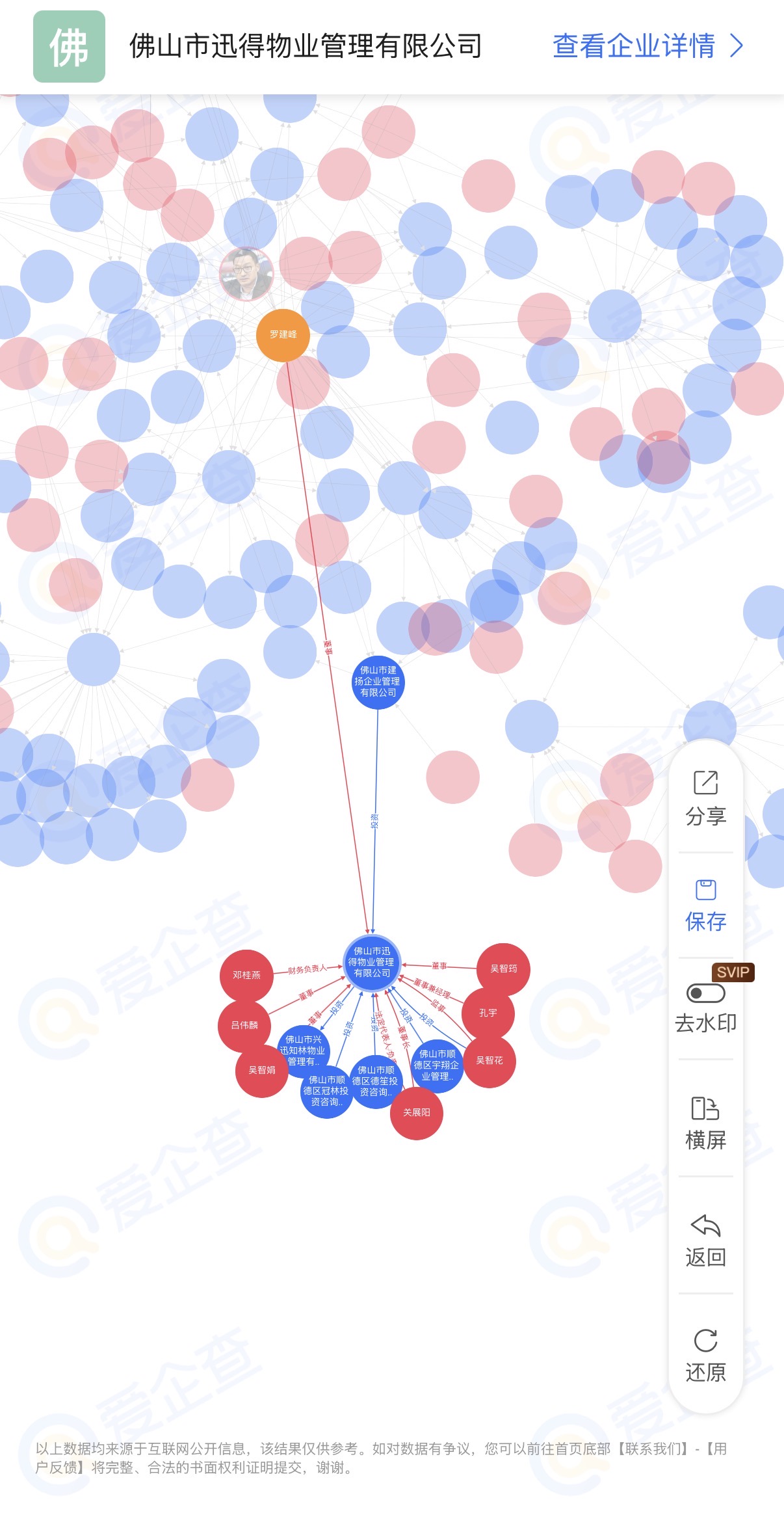Select the 关展阳 person node
This screenshot has width=784, height=1513.
[x=416, y=1113]
